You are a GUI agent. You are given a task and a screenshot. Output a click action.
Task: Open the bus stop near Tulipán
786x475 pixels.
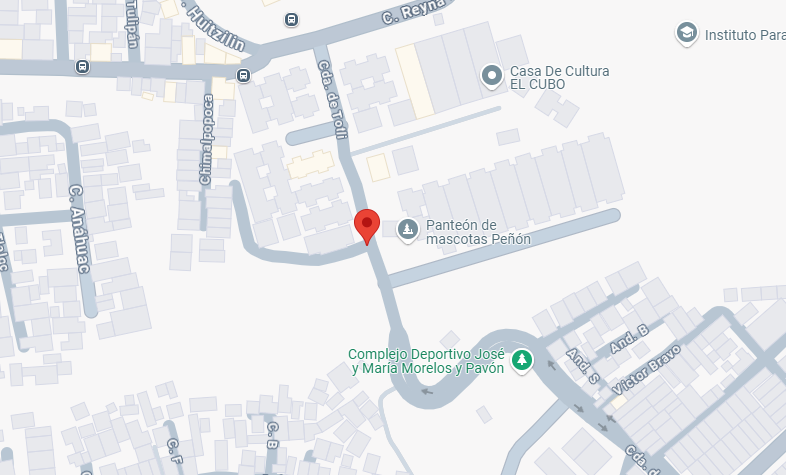[83, 66]
